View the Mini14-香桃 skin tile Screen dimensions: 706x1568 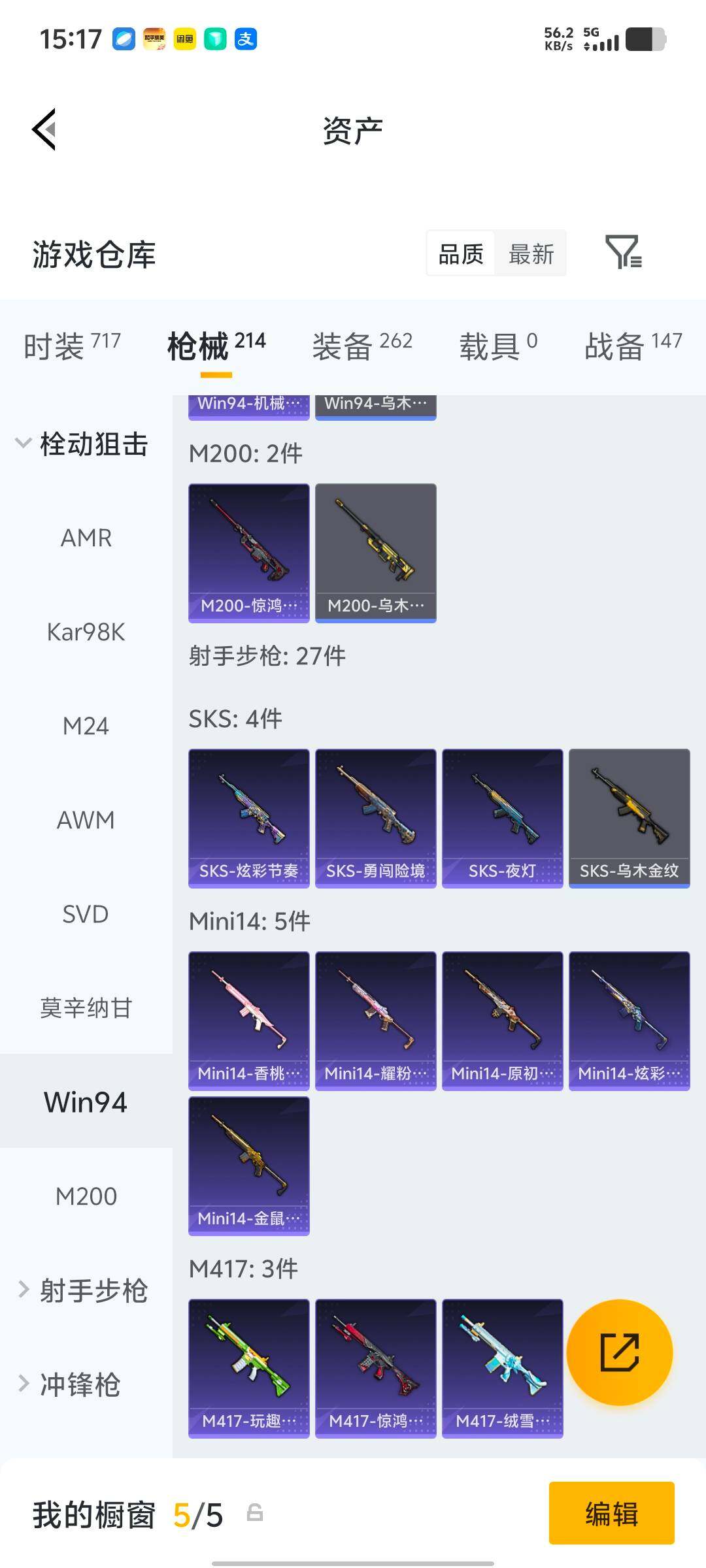(x=249, y=1021)
